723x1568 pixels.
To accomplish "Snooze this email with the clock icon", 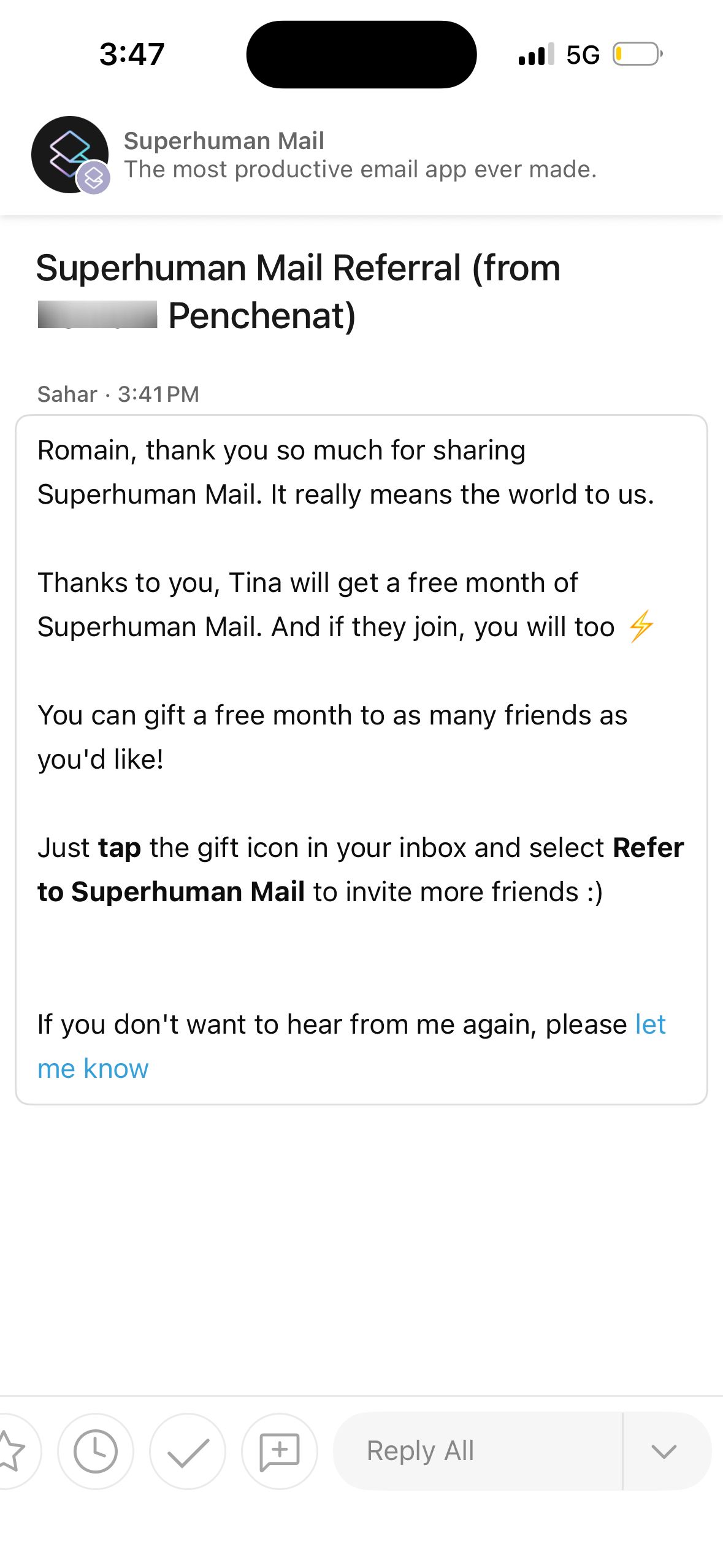I will click(x=97, y=1451).
